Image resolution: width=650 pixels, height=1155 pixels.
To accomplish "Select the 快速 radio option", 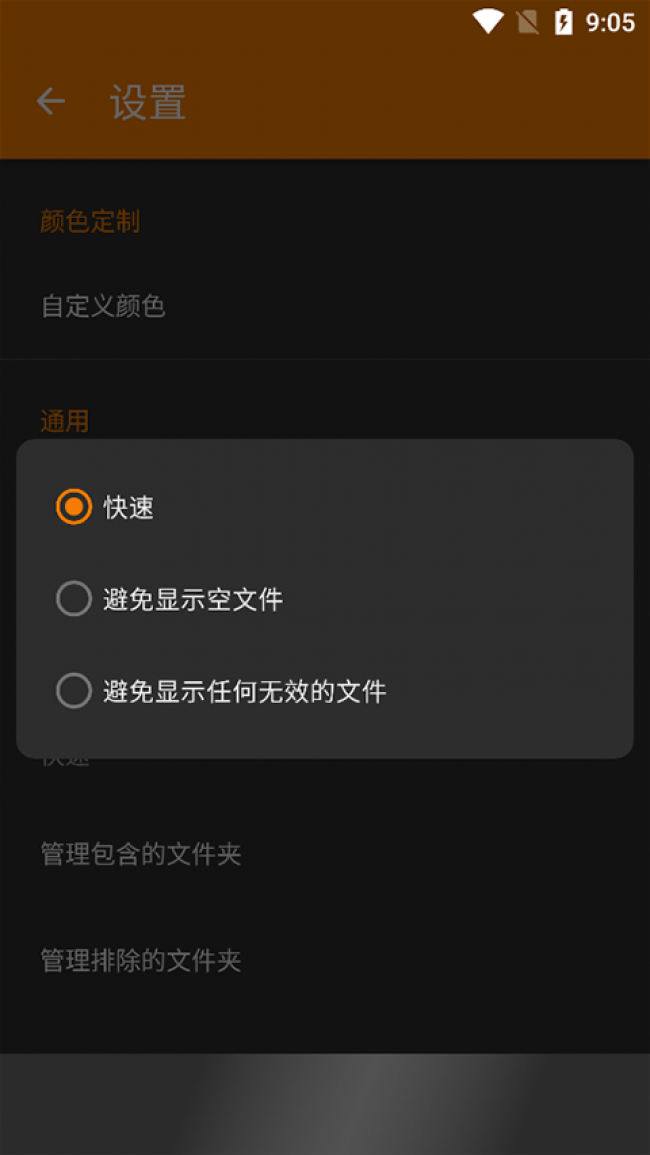I will pyautogui.click(x=74, y=507).
